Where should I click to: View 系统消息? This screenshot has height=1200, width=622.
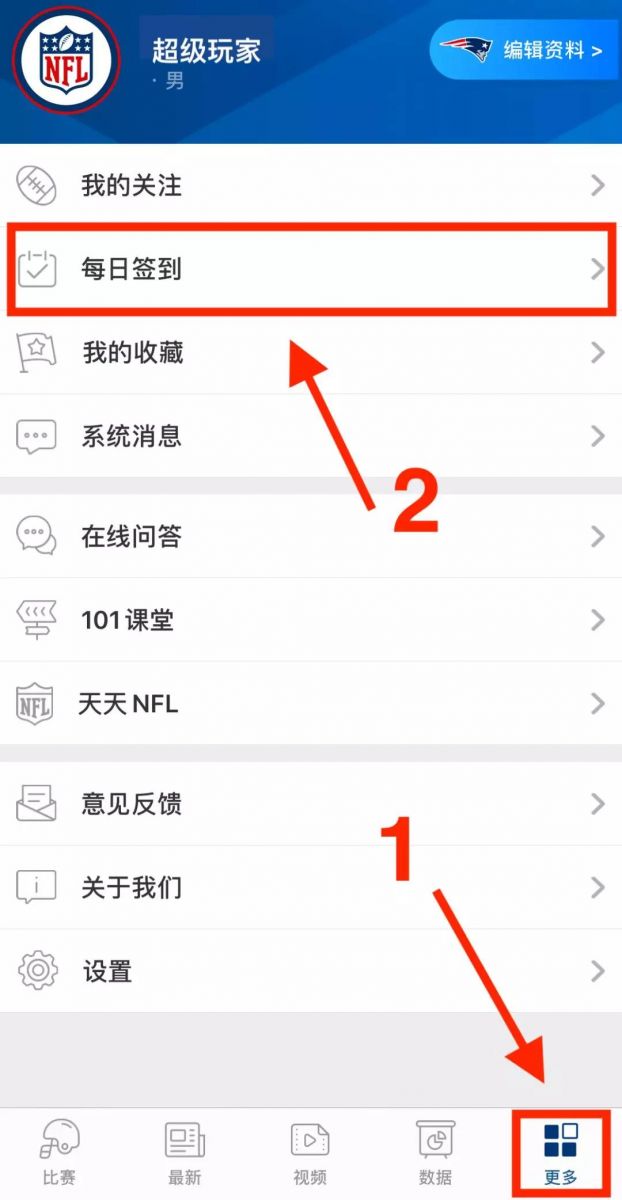point(311,436)
